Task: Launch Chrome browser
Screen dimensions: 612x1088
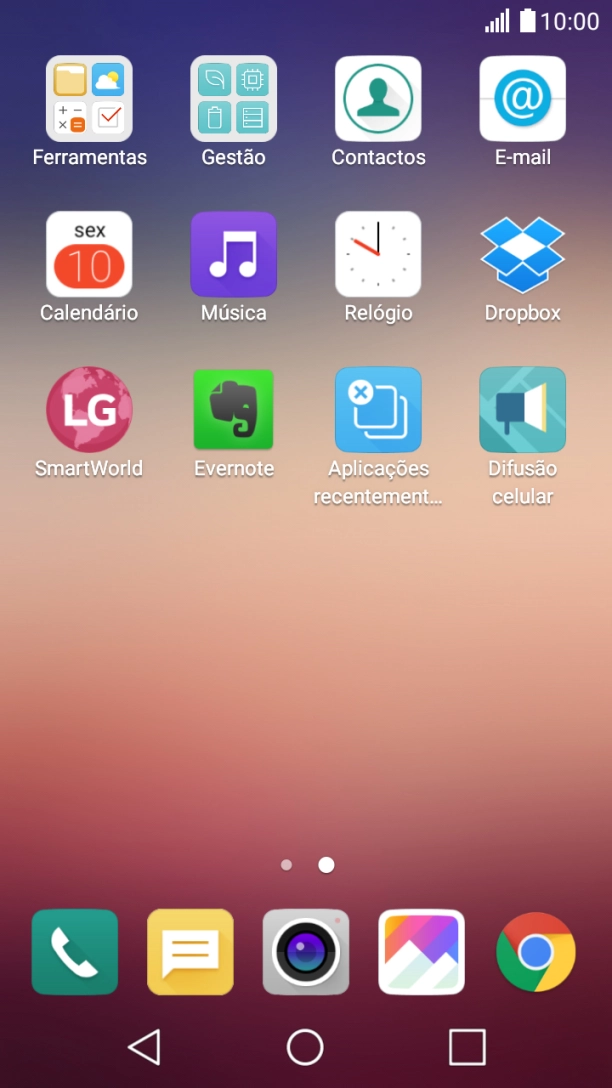Action: (536, 952)
